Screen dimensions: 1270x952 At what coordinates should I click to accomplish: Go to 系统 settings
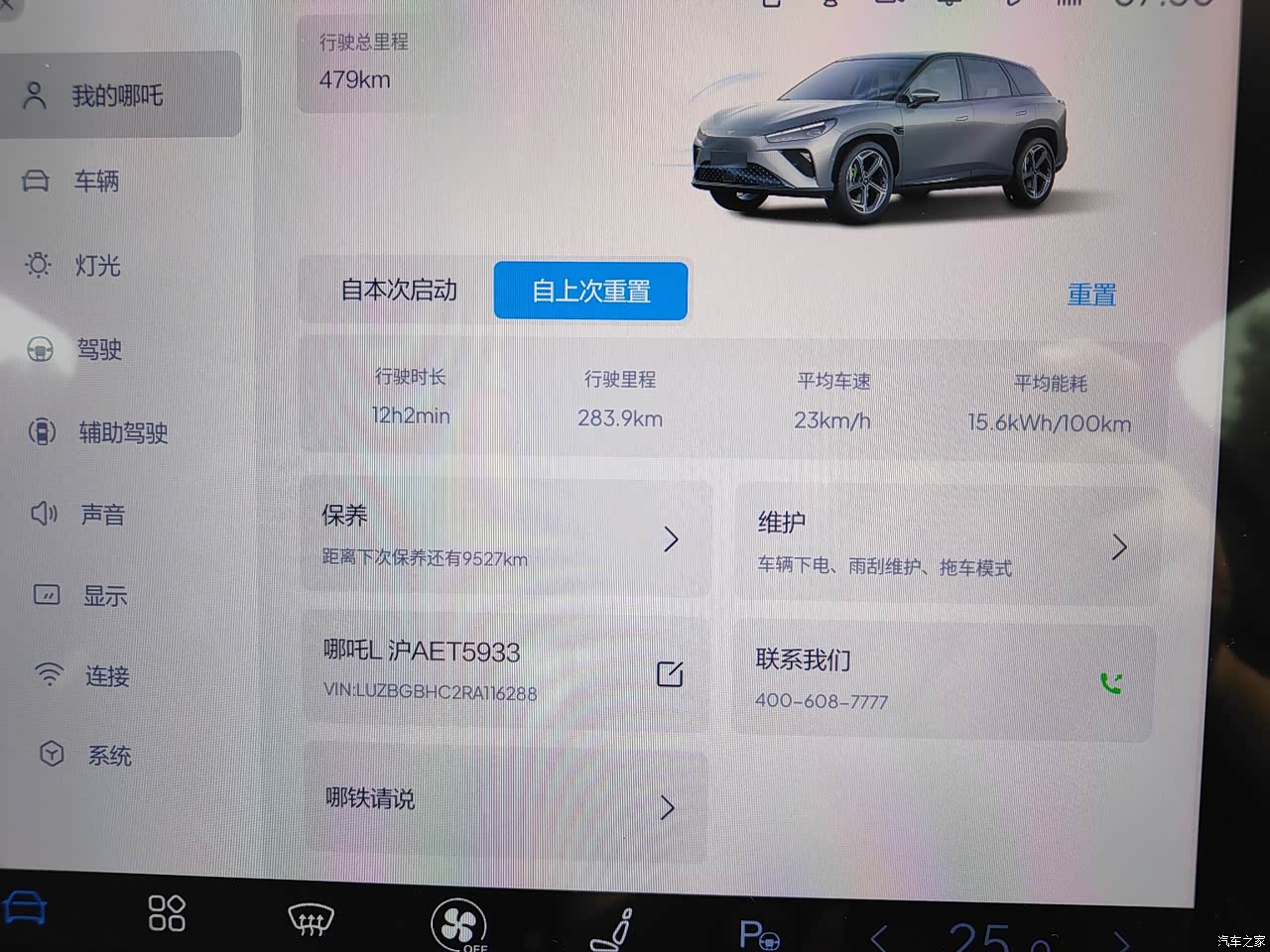pyautogui.click(x=108, y=757)
